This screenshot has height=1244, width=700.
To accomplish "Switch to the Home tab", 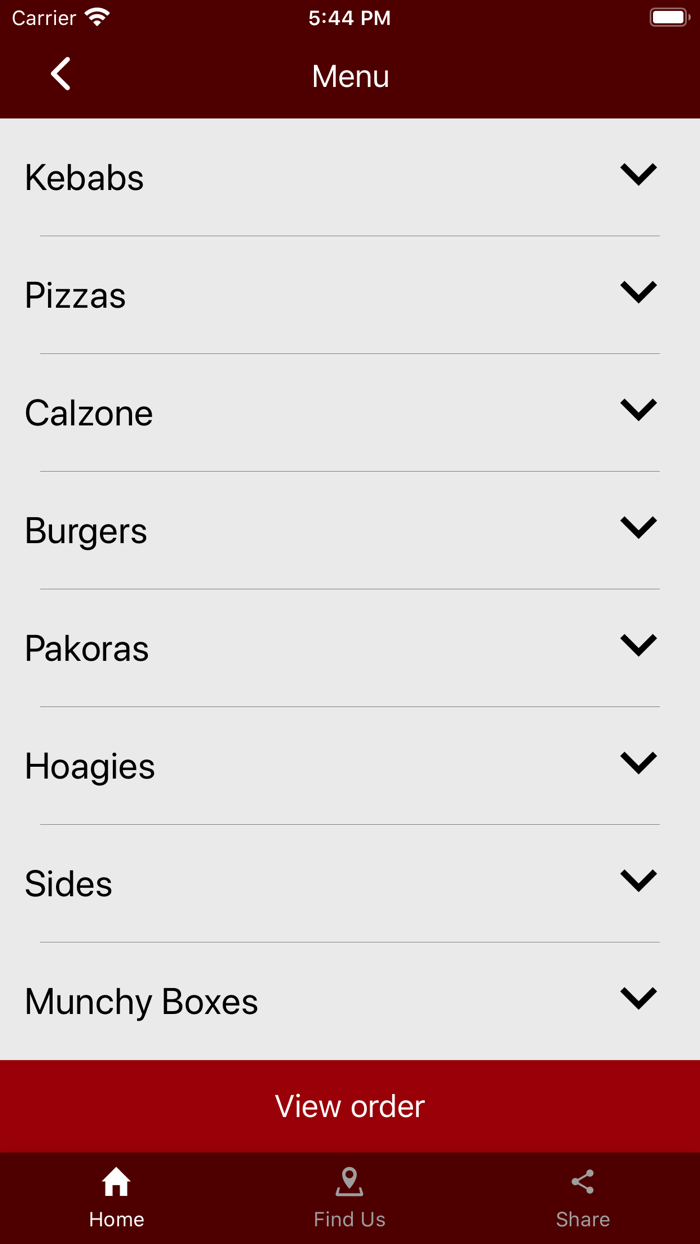I will 116,1198.
